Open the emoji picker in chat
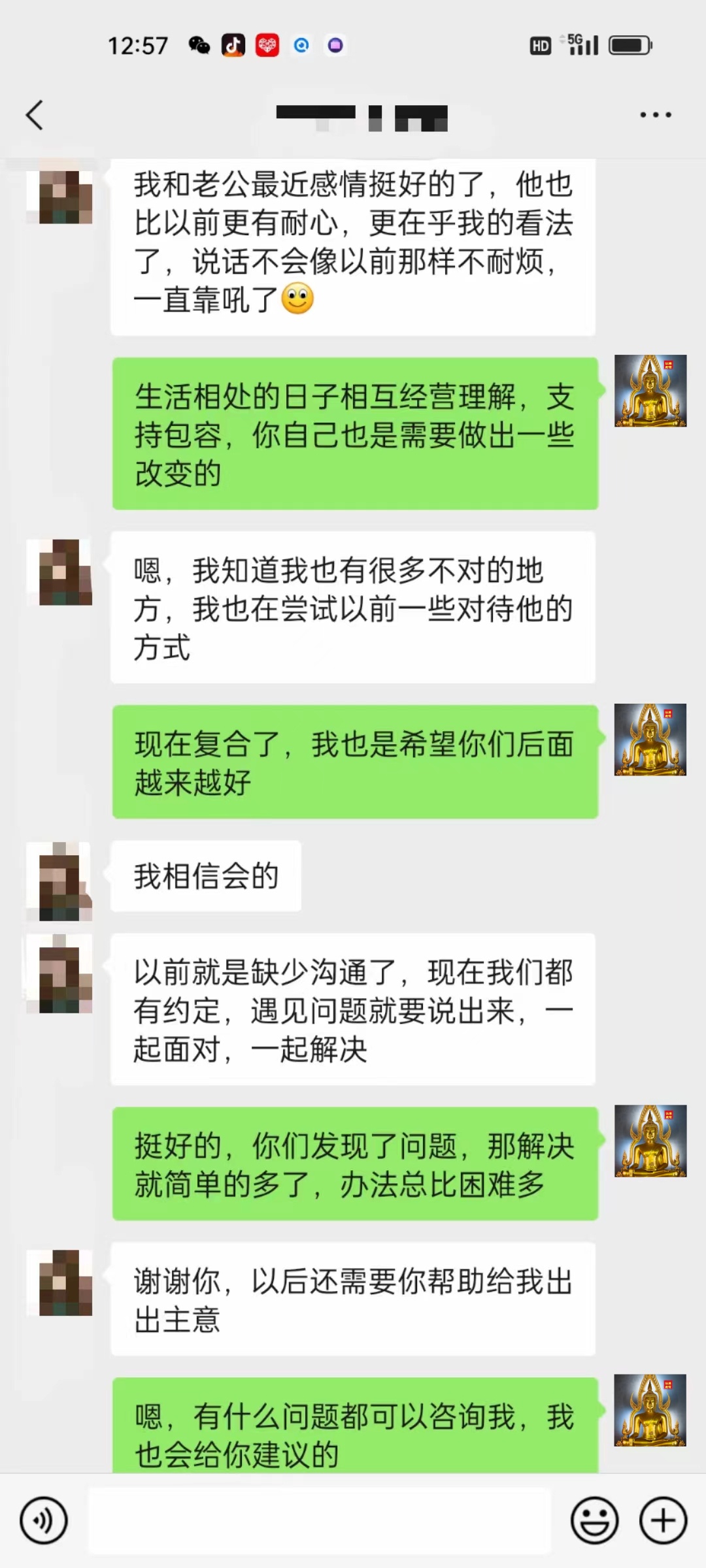Image resolution: width=706 pixels, height=1568 pixels. click(x=595, y=1520)
